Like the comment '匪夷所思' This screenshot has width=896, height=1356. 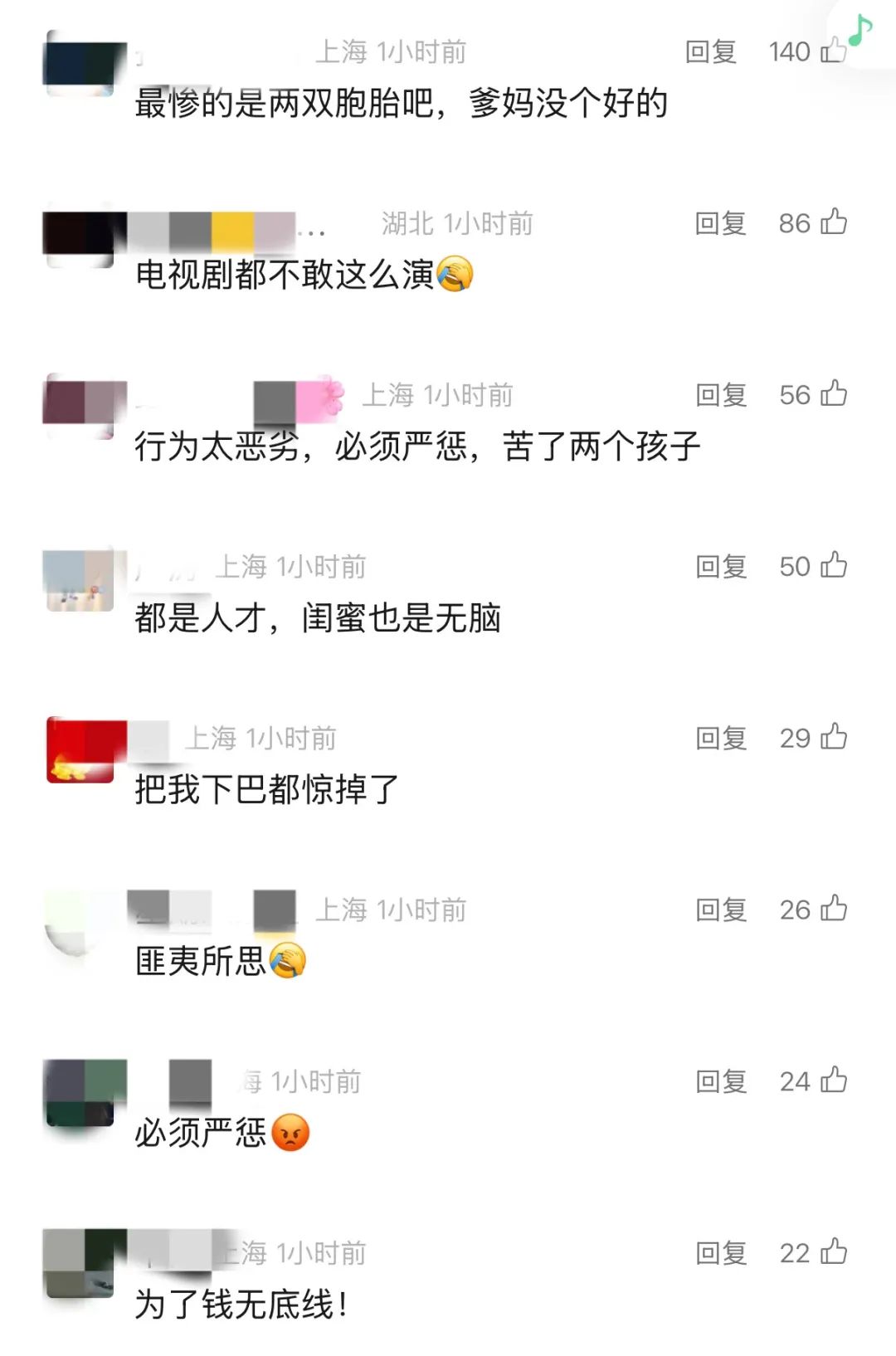click(x=833, y=910)
